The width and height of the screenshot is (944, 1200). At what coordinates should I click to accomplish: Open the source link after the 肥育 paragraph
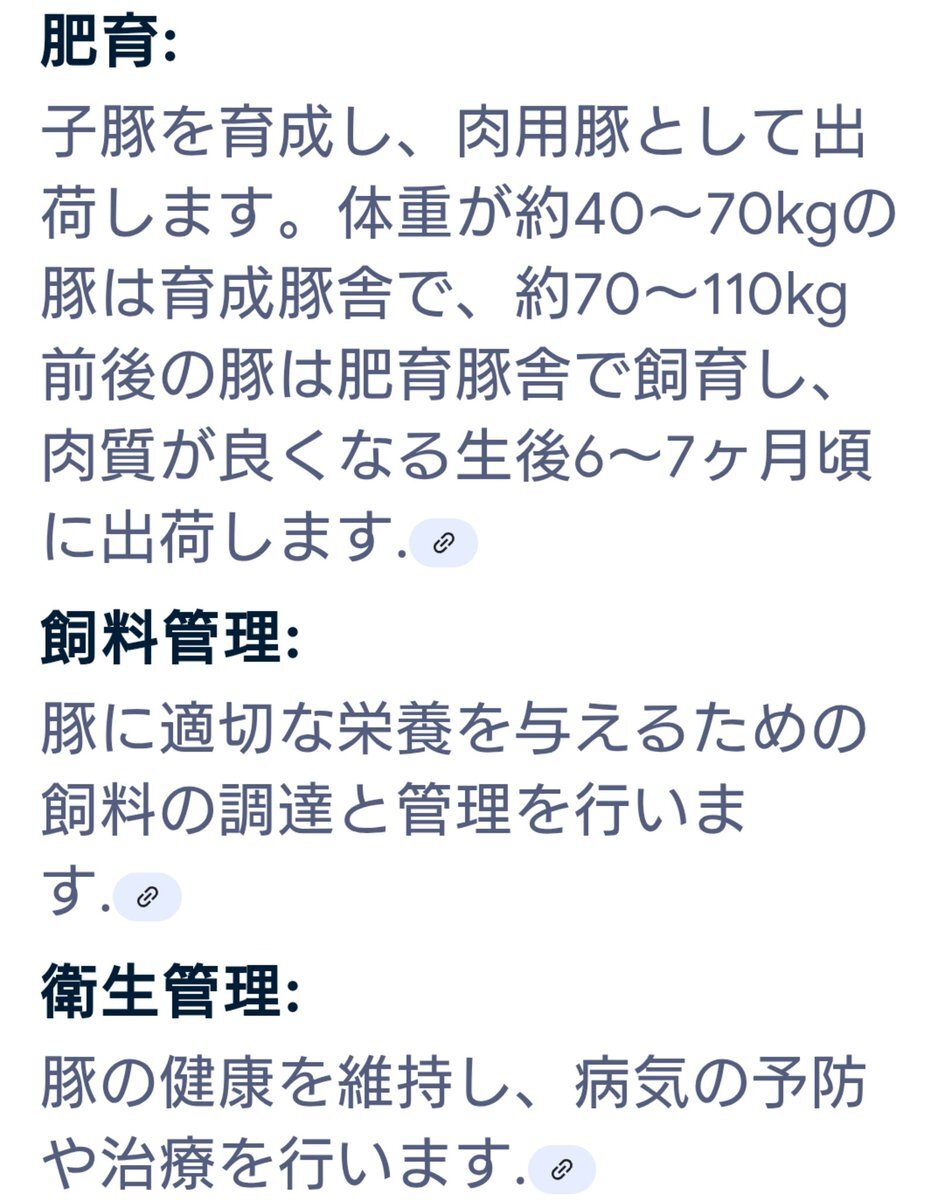coord(444,544)
